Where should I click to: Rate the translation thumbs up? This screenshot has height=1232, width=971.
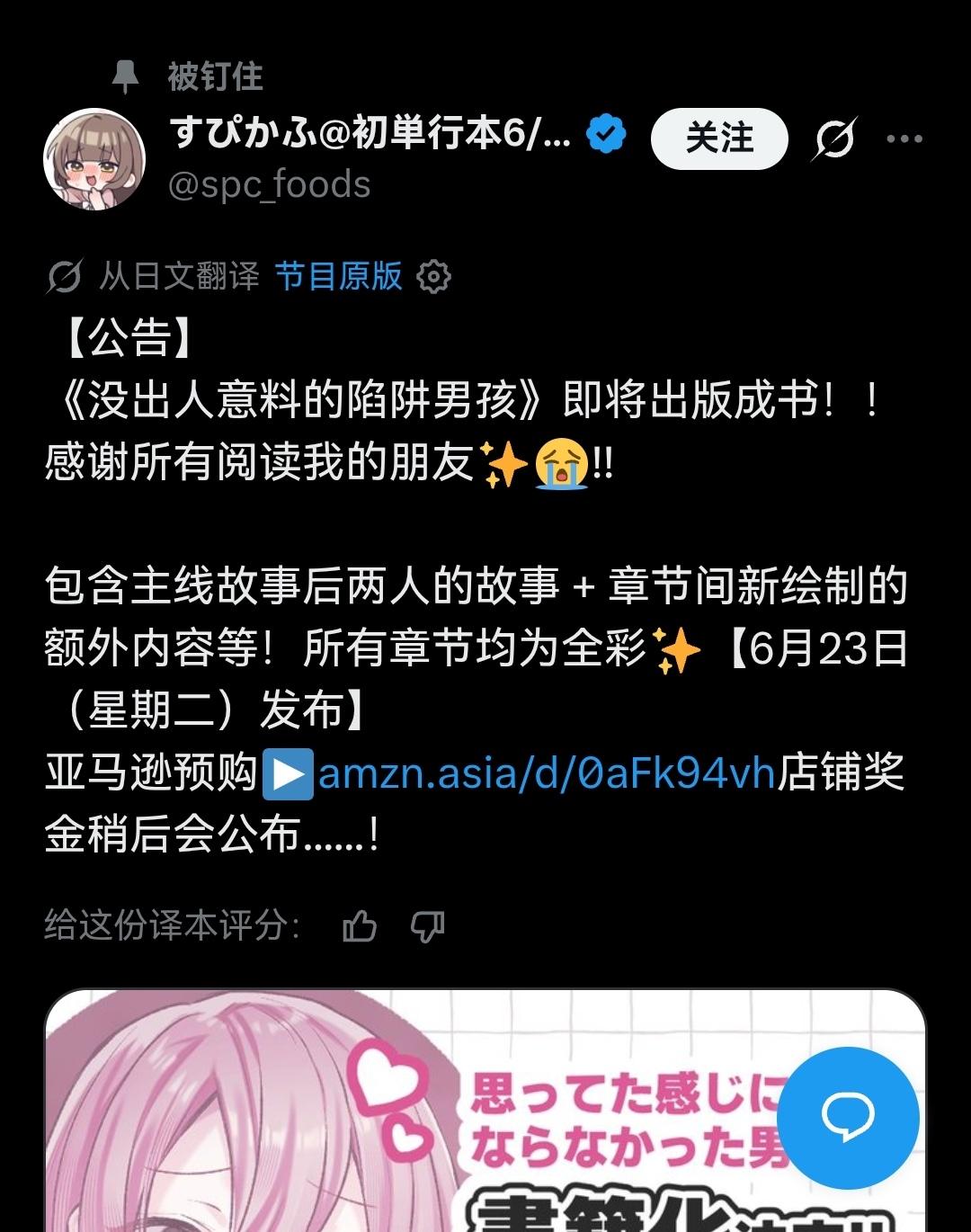360,925
